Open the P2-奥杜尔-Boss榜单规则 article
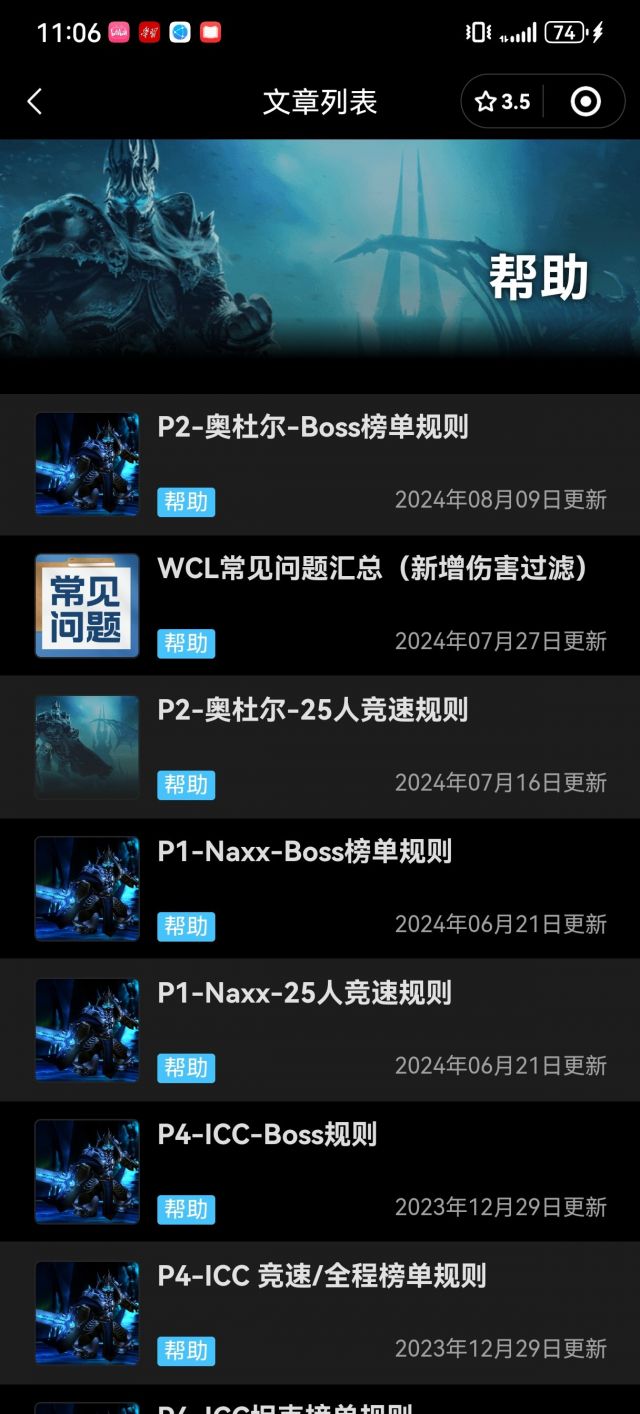Viewport: 640px width, 1414px height. 313,428
